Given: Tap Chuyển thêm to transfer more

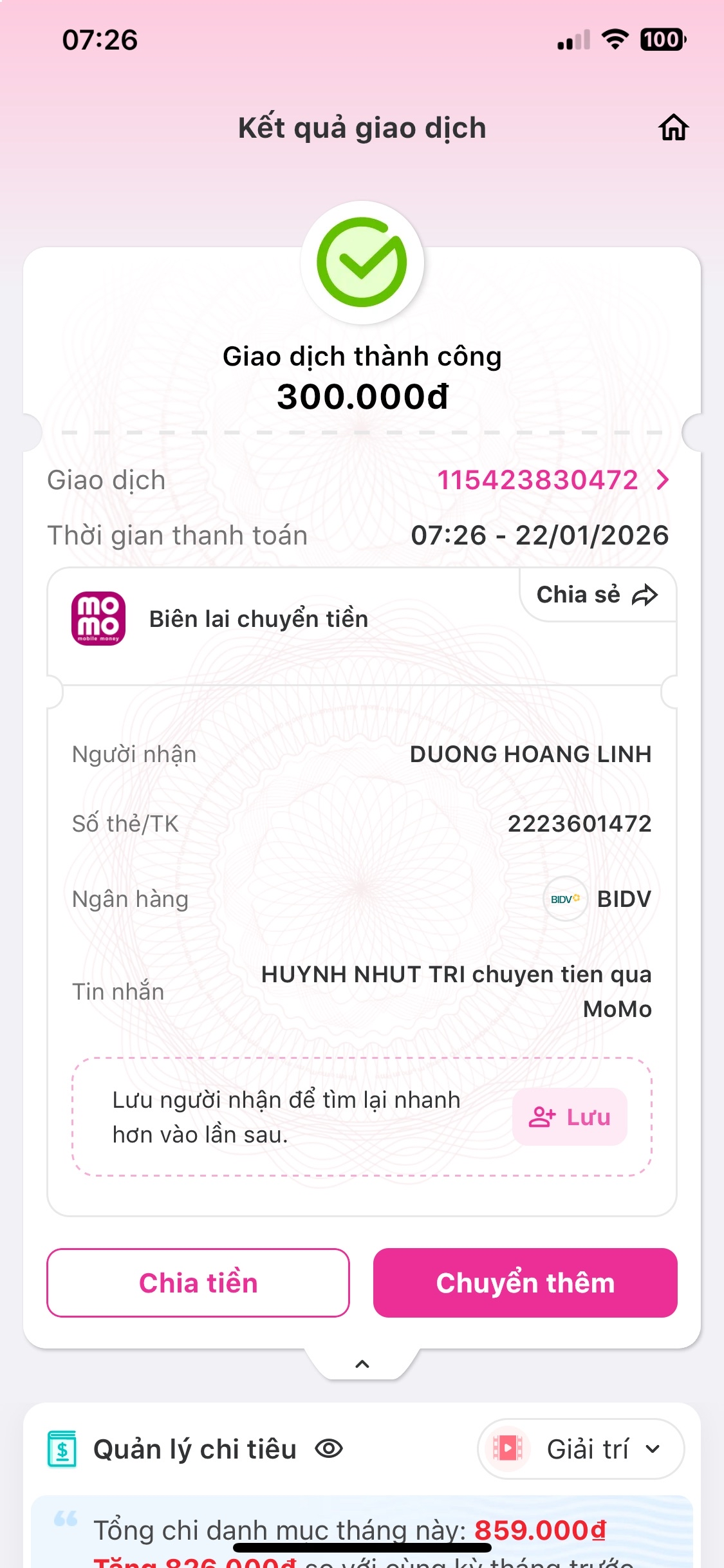Looking at the screenshot, I should (525, 1283).
